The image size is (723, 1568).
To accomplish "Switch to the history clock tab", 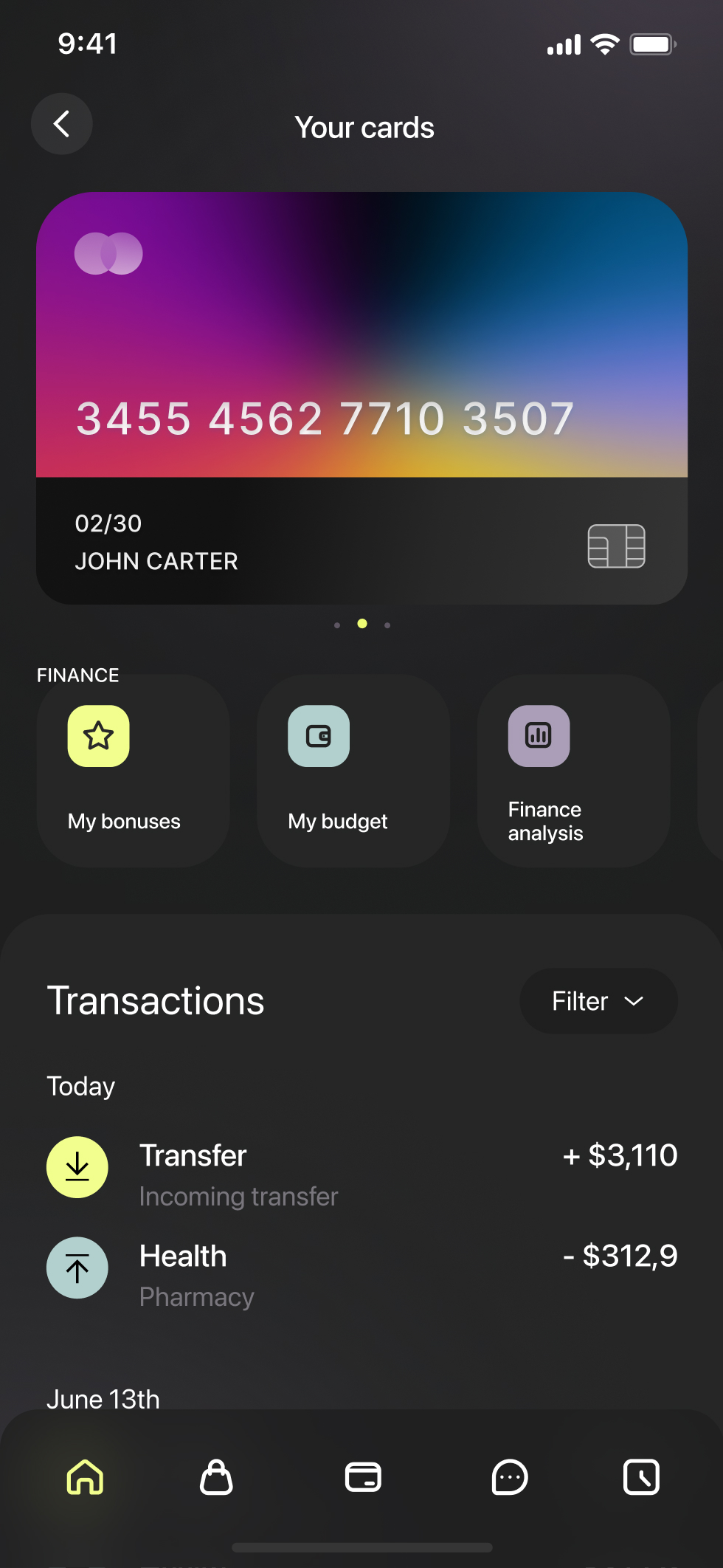I will tap(641, 1478).
